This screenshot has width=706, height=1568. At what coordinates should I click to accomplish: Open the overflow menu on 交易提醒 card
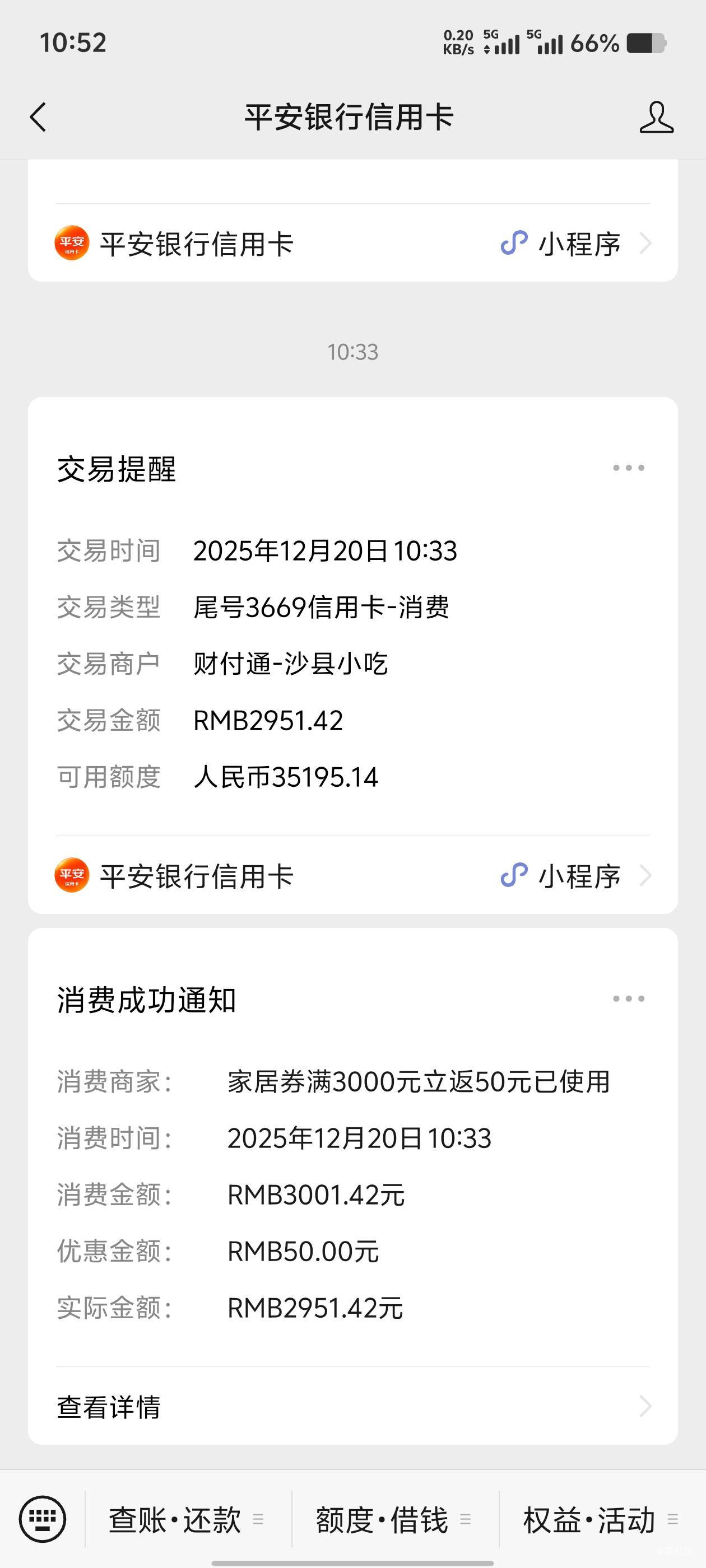click(628, 468)
